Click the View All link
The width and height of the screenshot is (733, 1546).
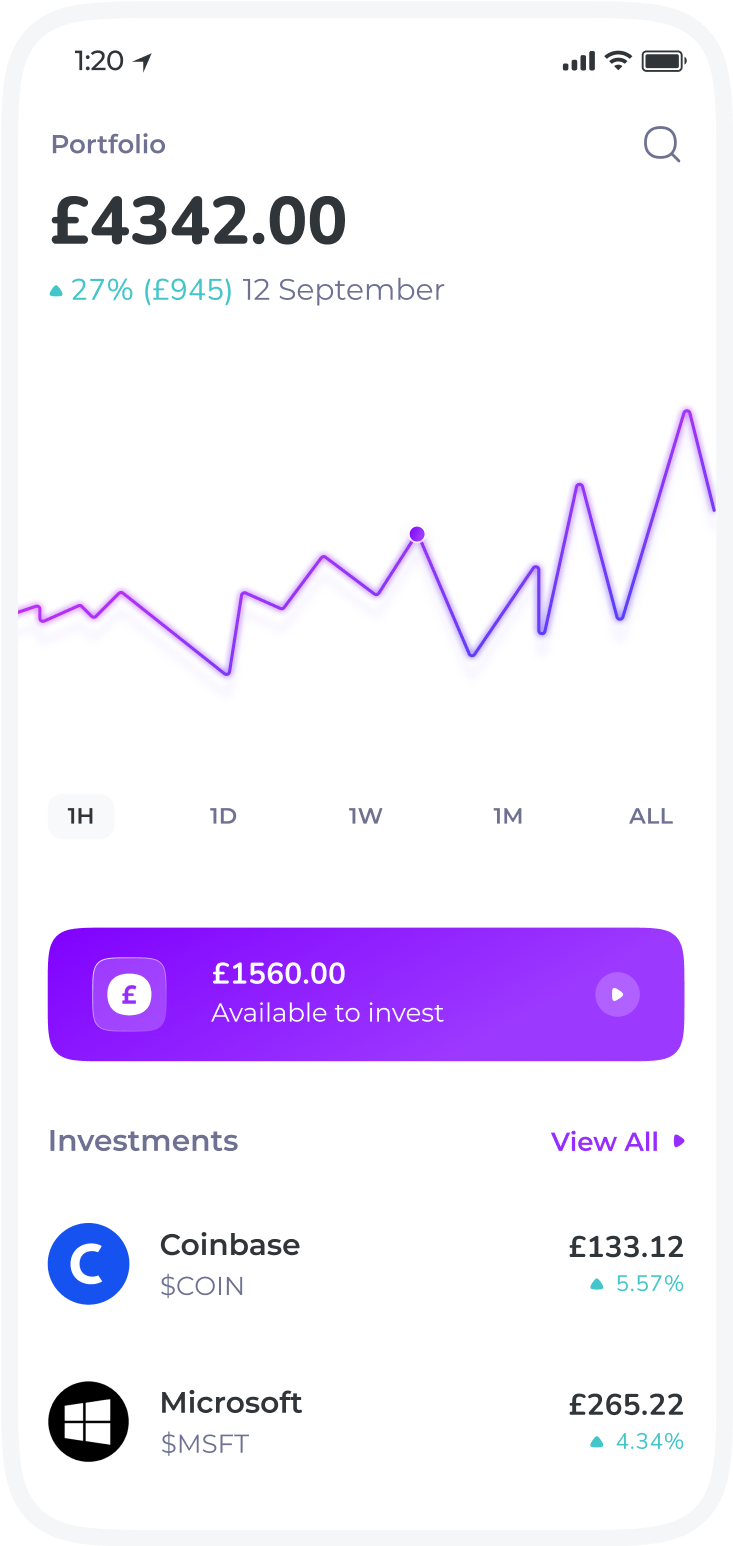pyautogui.click(x=605, y=1141)
